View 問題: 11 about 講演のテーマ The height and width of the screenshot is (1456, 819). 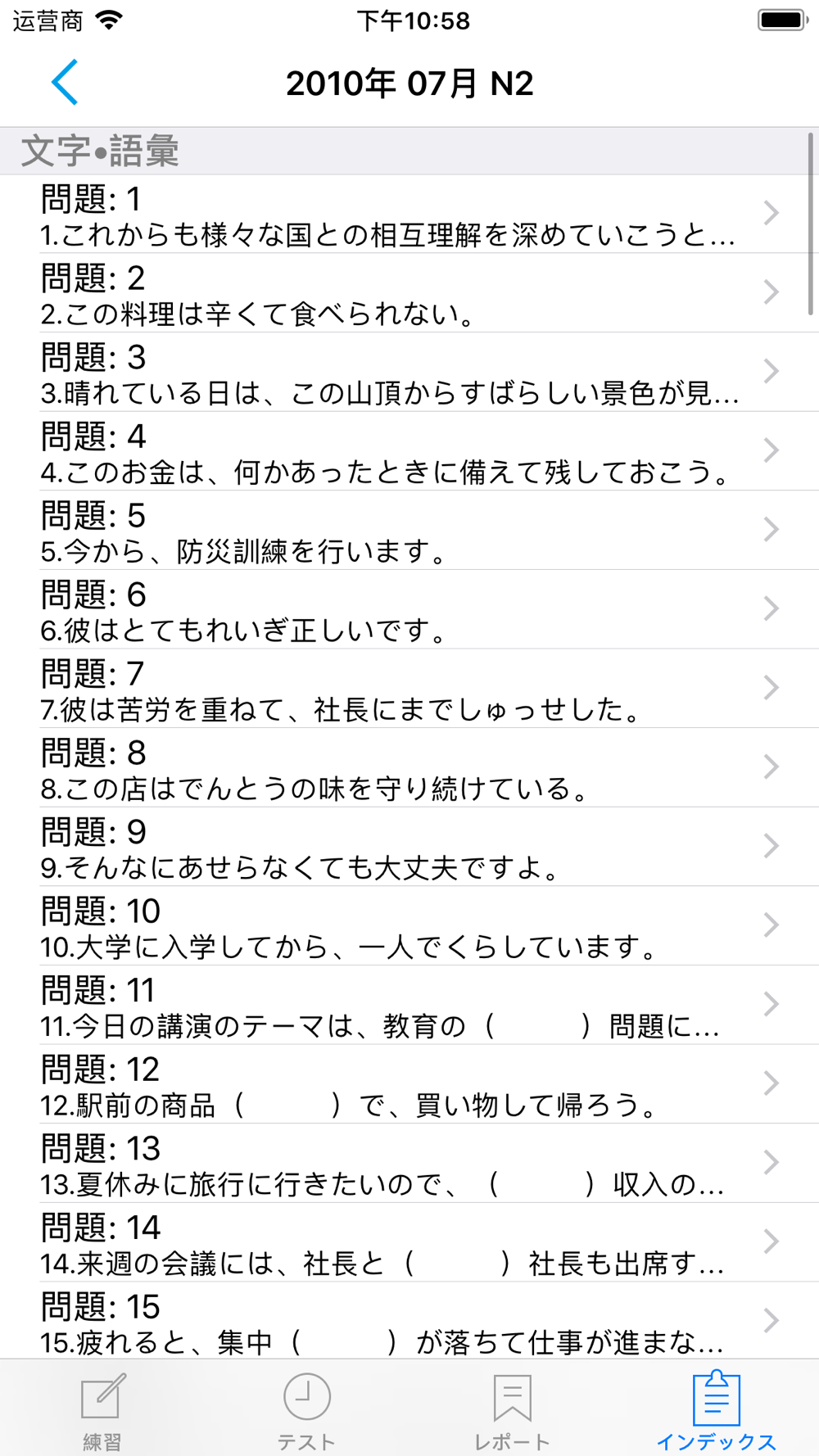pos(409,1004)
